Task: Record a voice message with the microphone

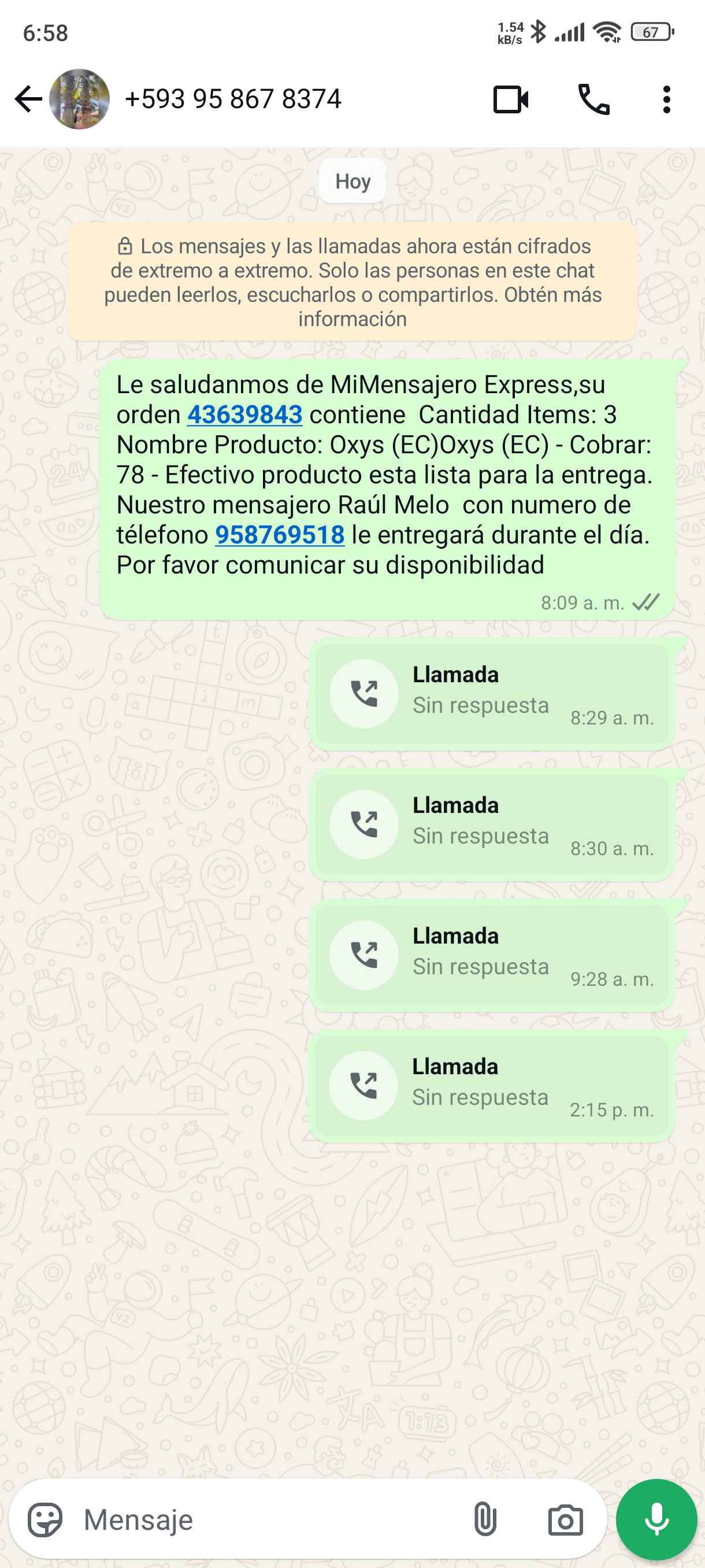Action: pyautogui.click(x=656, y=1520)
